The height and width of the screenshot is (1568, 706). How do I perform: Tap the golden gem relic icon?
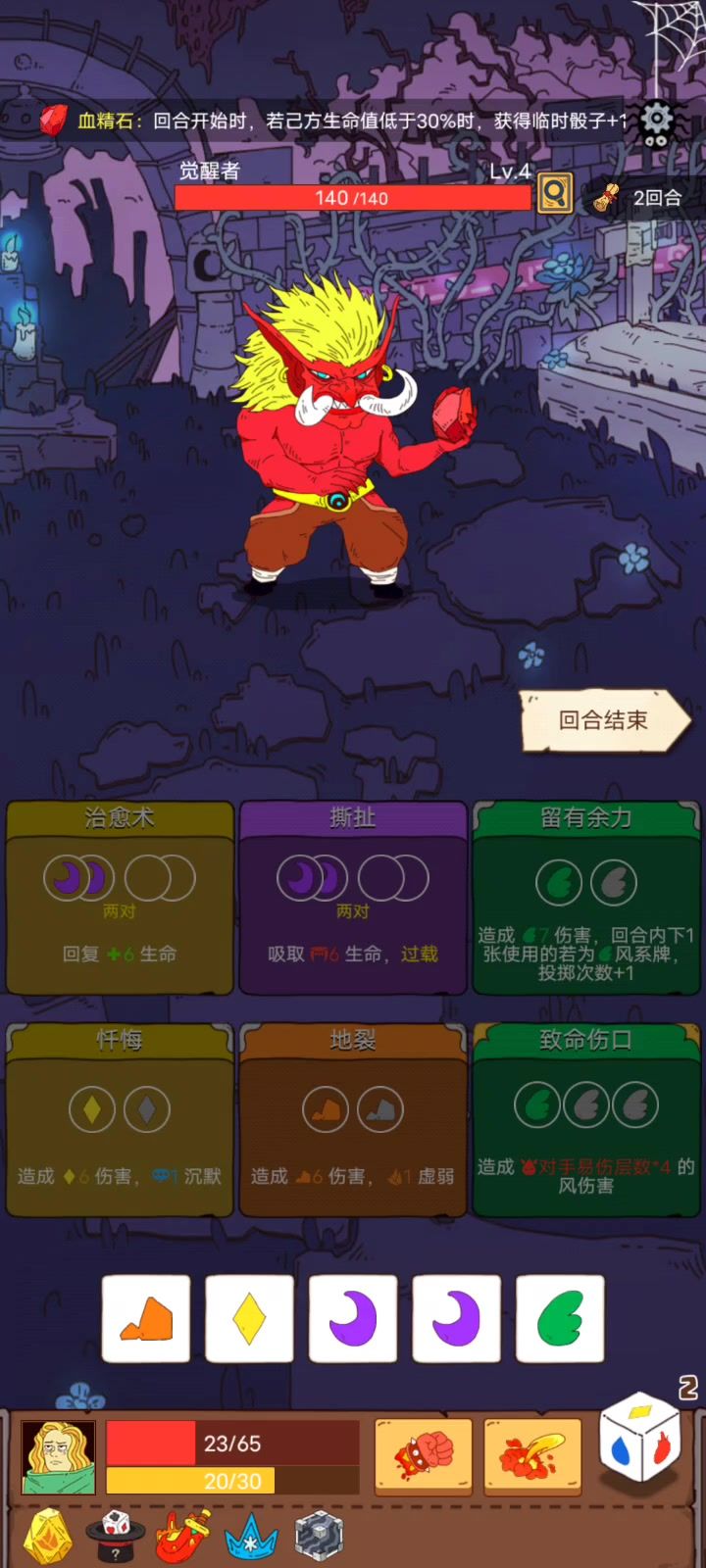coord(47,1536)
